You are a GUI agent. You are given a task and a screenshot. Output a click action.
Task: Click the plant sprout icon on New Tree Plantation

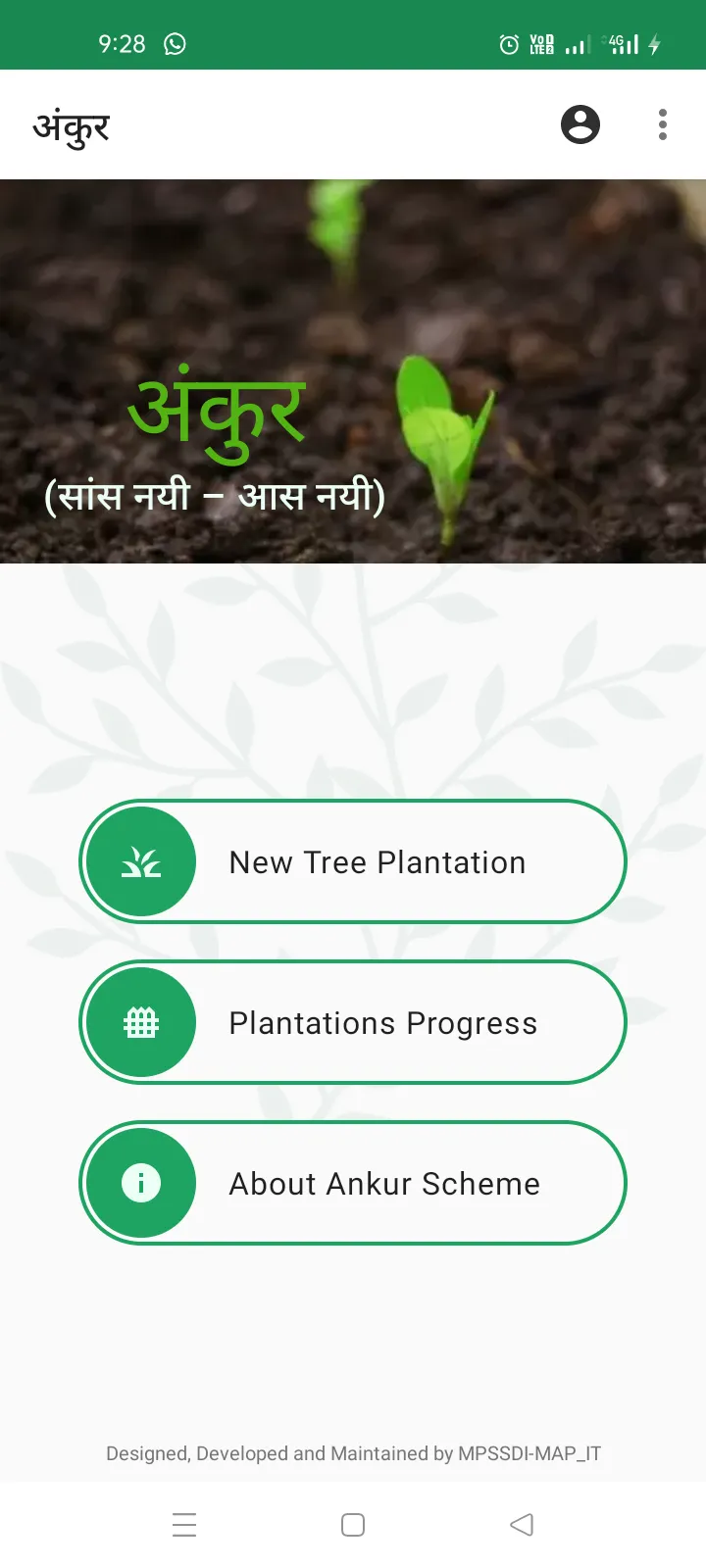tap(141, 861)
